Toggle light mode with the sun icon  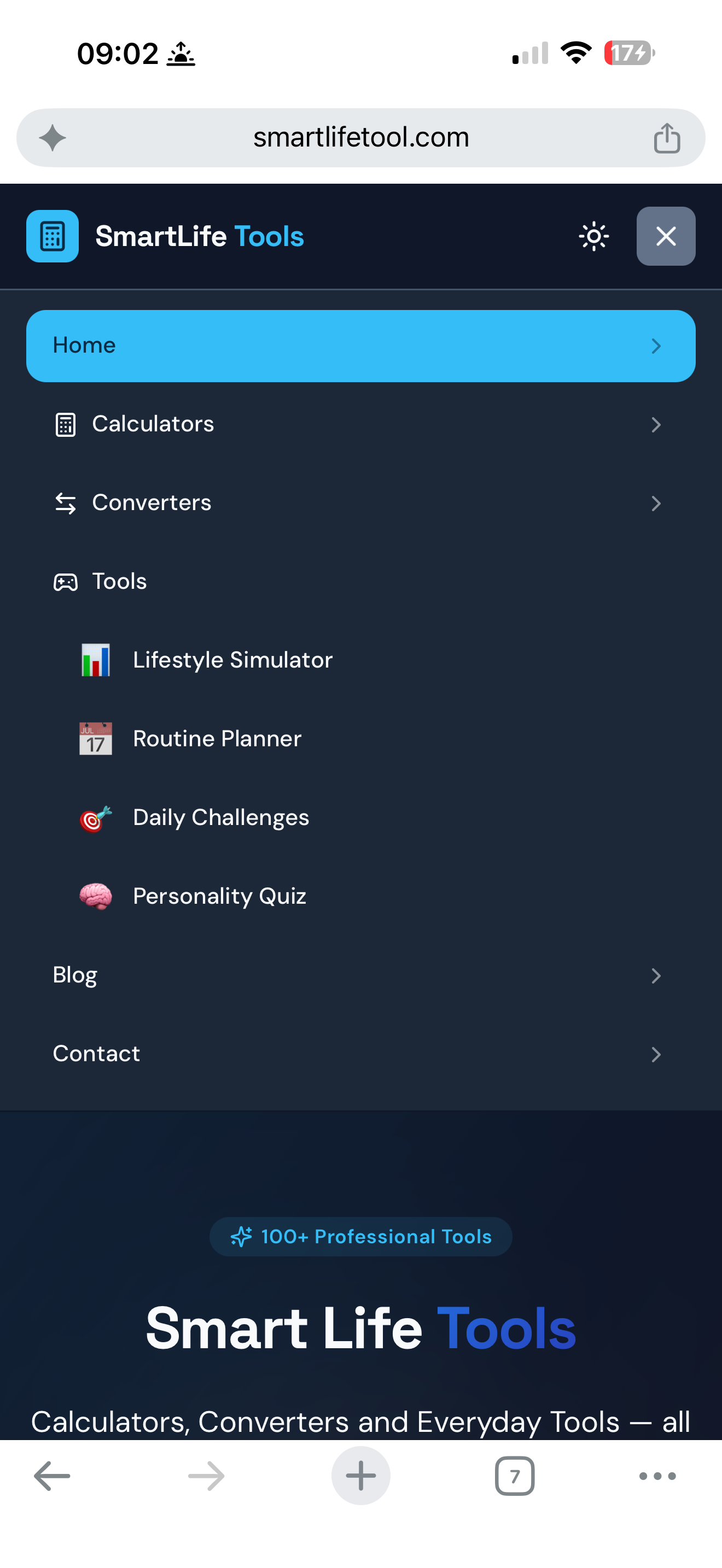[x=593, y=236]
